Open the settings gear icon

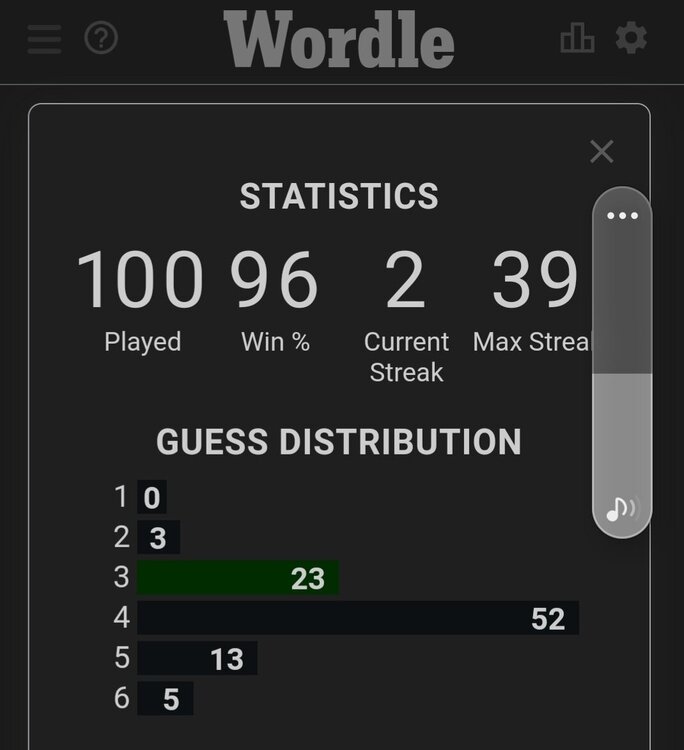click(x=631, y=39)
